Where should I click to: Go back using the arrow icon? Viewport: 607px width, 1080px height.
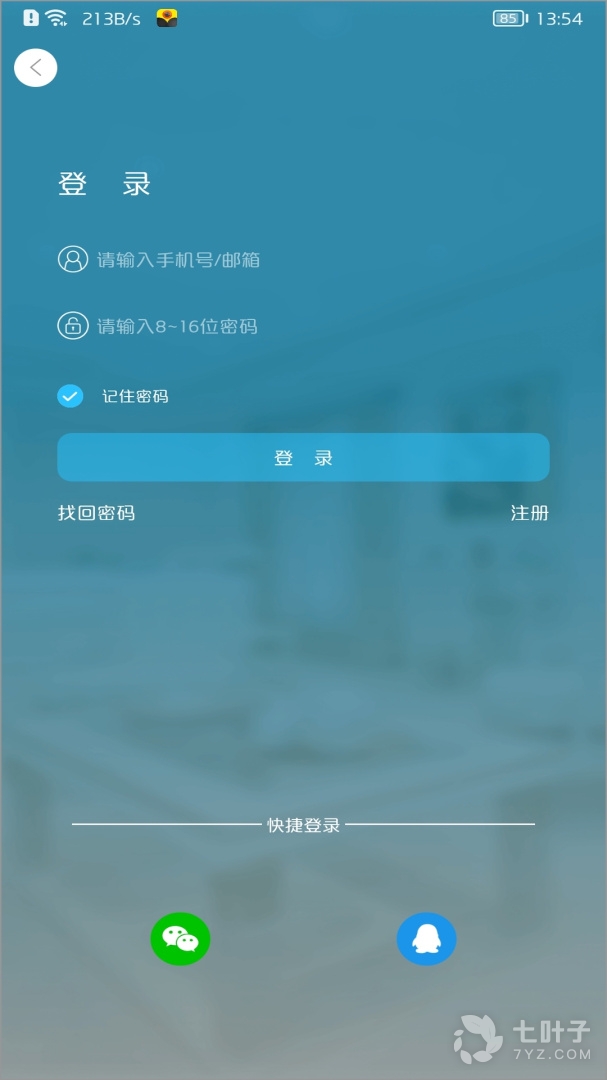pyautogui.click(x=36, y=68)
